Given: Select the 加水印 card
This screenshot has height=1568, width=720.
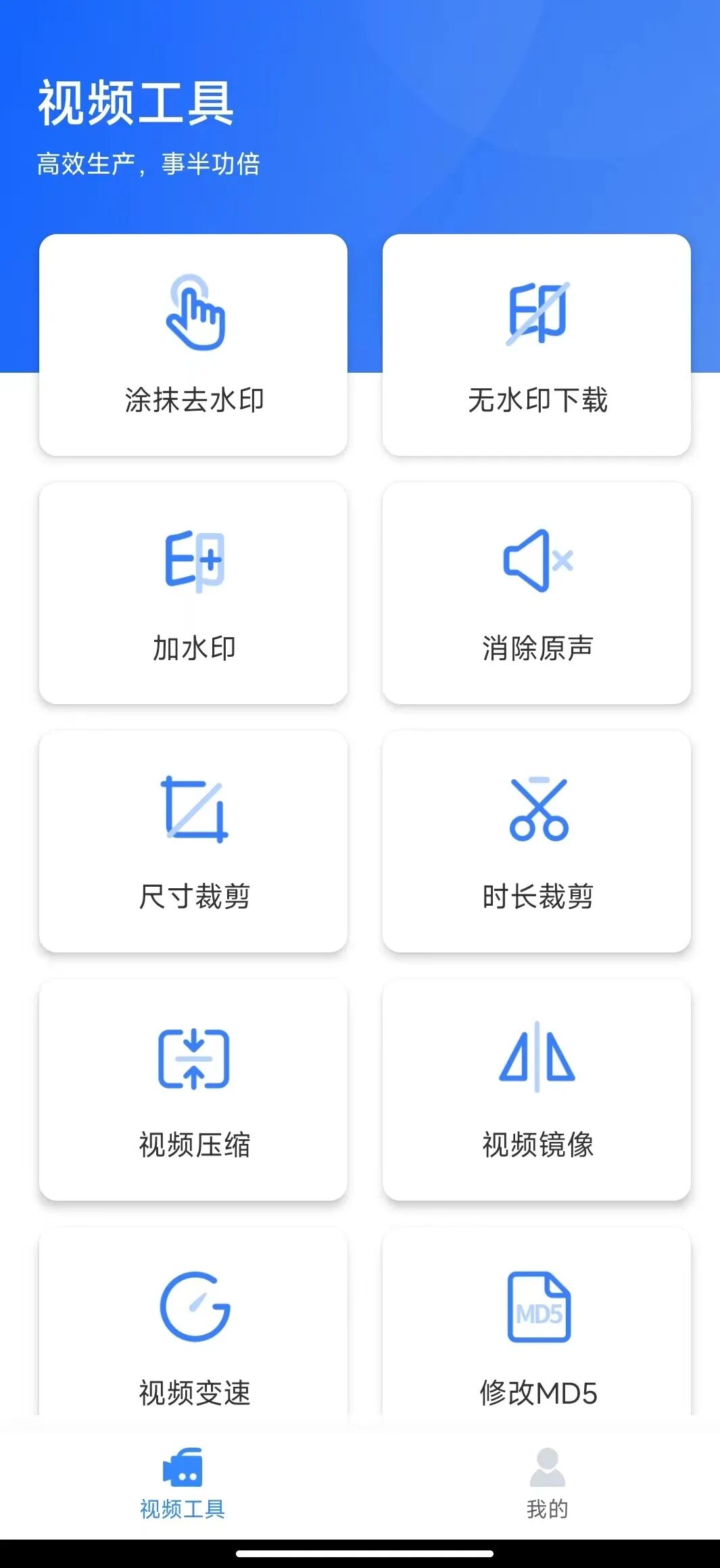Looking at the screenshot, I should pyautogui.click(x=193, y=593).
